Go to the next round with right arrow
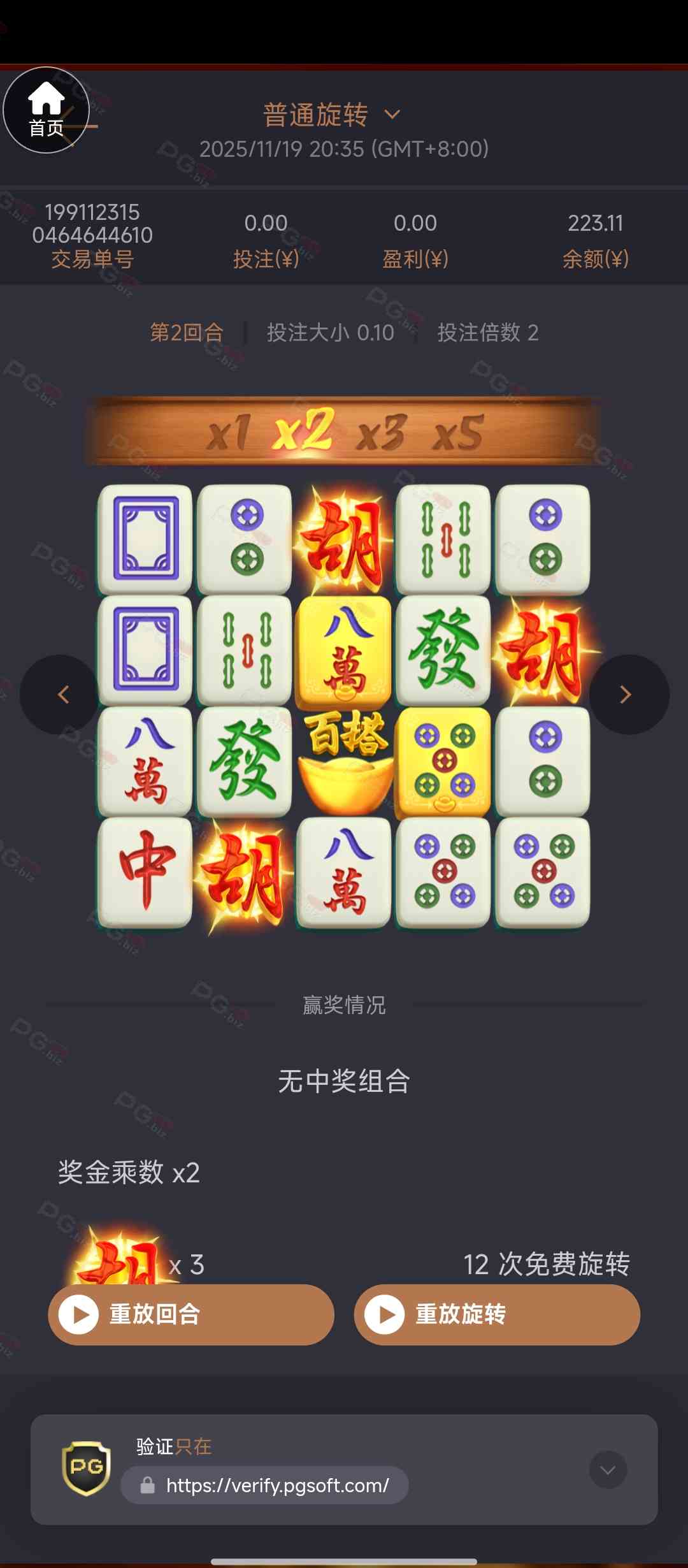This screenshot has width=688, height=1568. pos(627,694)
